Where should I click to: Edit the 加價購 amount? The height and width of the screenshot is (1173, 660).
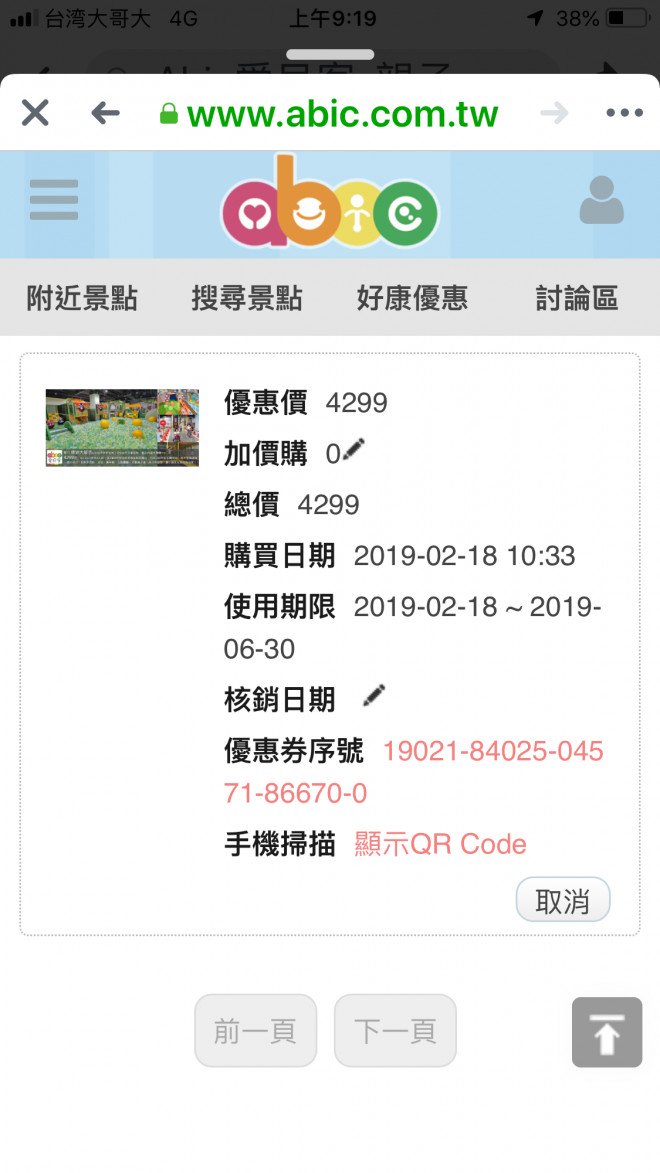pyautogui.click(x=354, y=452)
